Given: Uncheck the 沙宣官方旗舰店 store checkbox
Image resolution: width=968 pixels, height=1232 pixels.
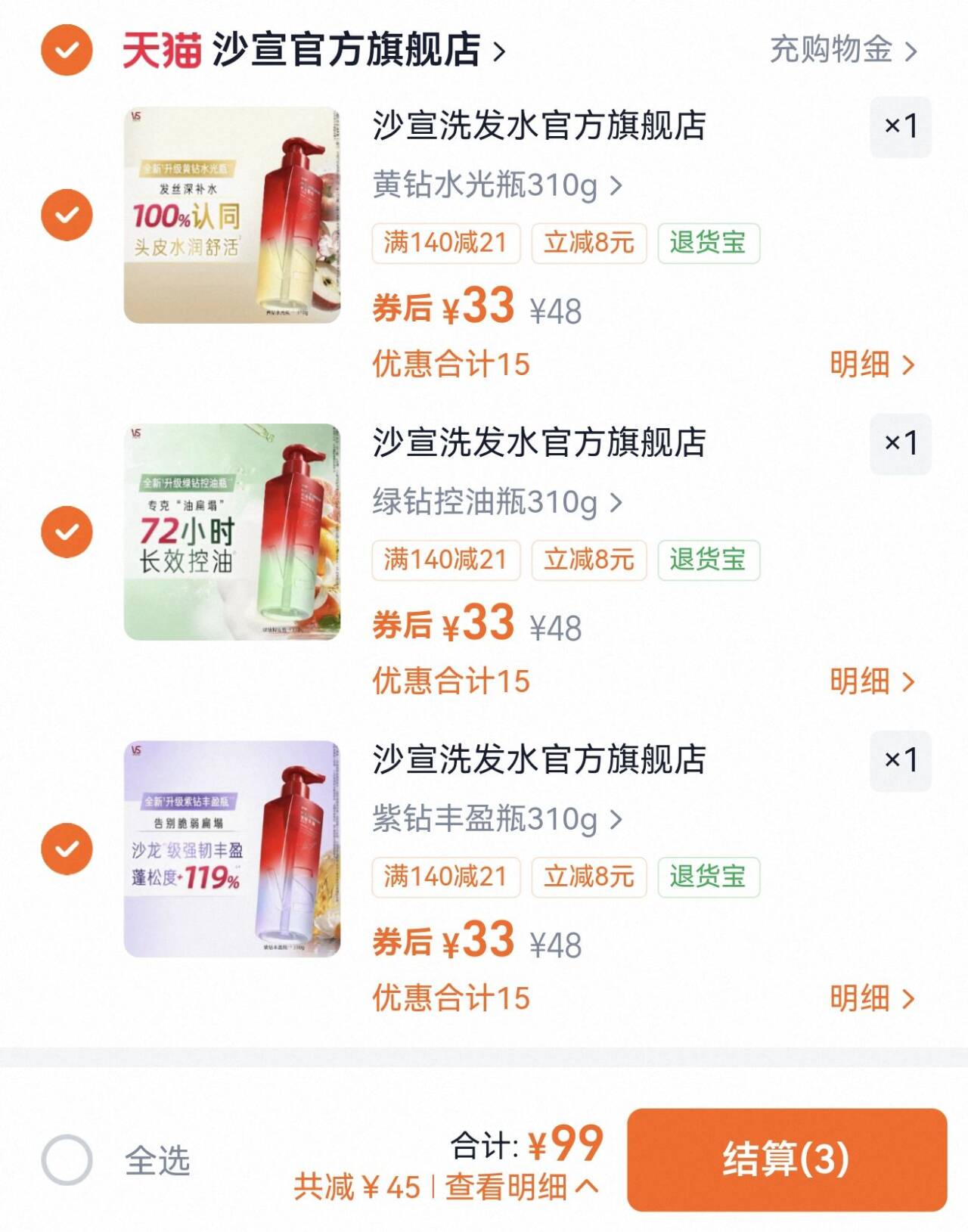Looking at the screenshot, I should tap(67, 50).
